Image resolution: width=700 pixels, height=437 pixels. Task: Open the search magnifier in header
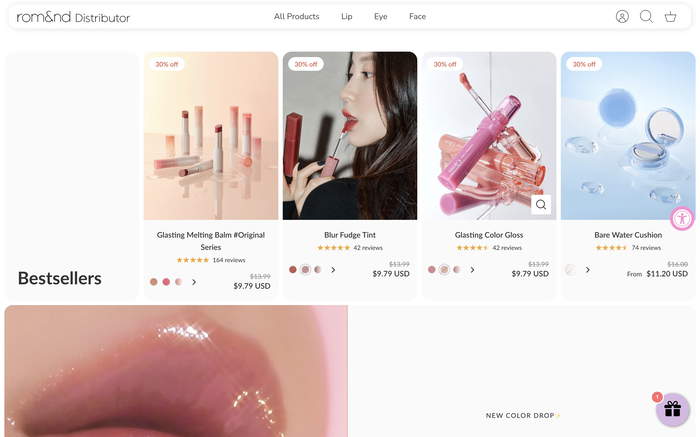pyautogui.click(x=646, y=16)
